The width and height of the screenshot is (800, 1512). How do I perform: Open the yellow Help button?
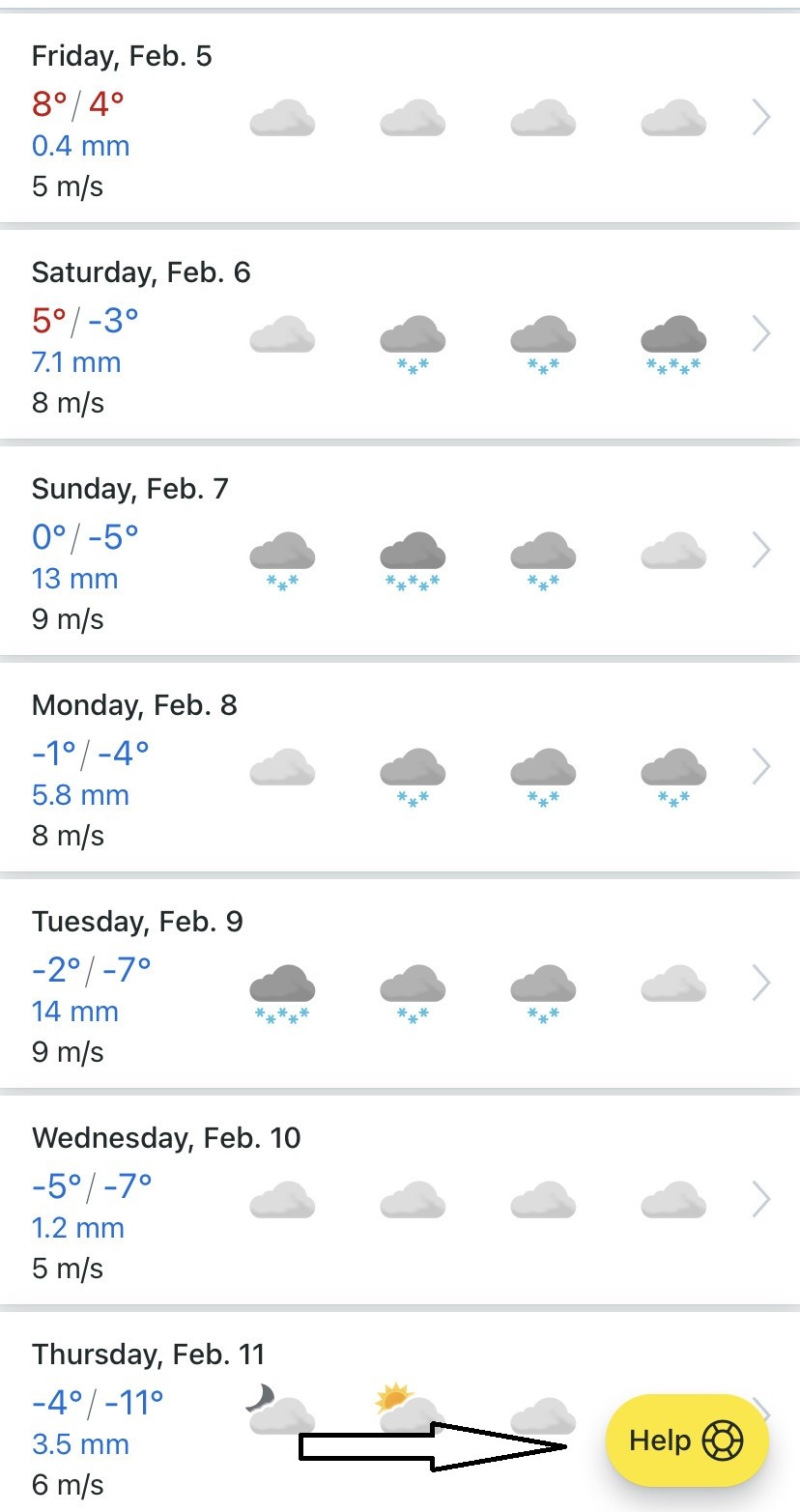click(686, 1441)
